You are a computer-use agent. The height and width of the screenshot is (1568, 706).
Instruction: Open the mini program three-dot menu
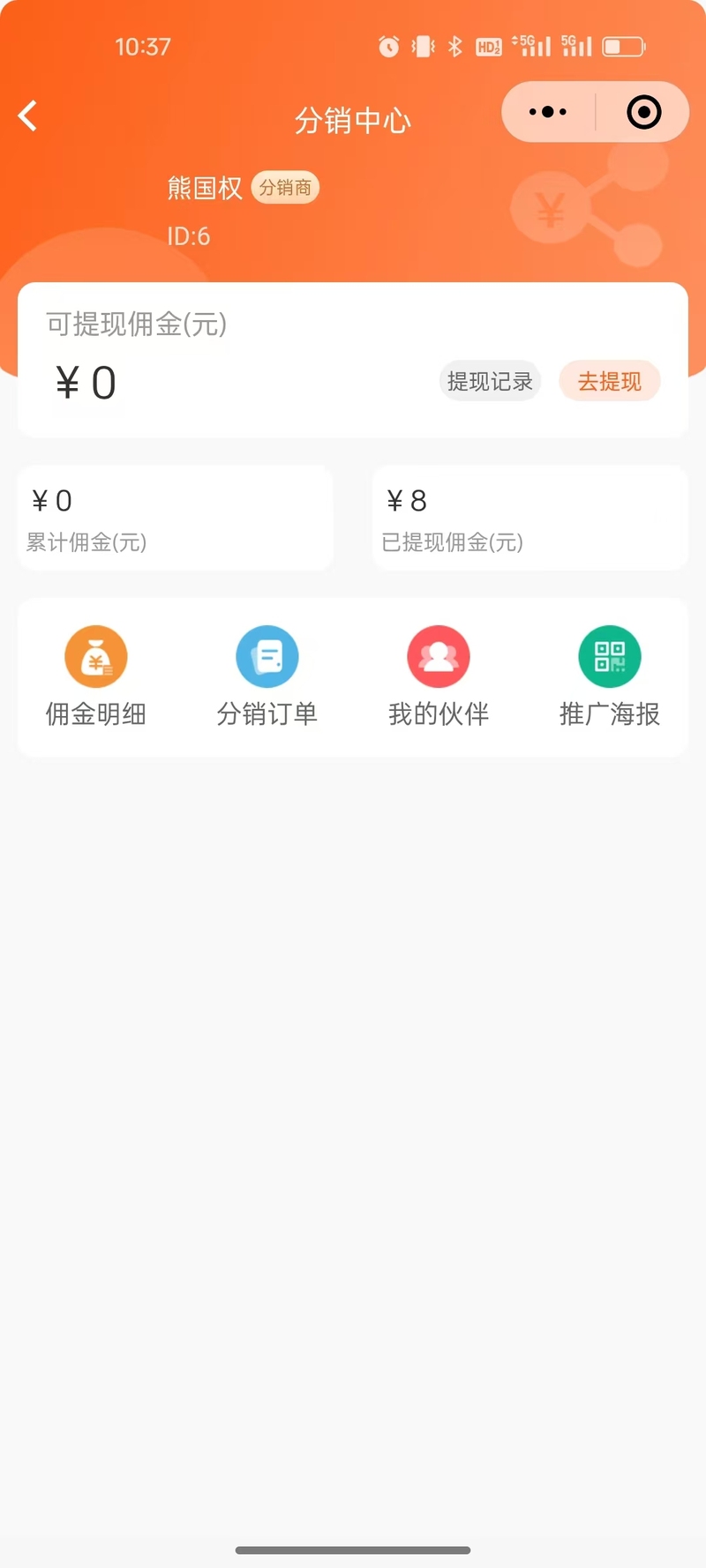(548, 112)
